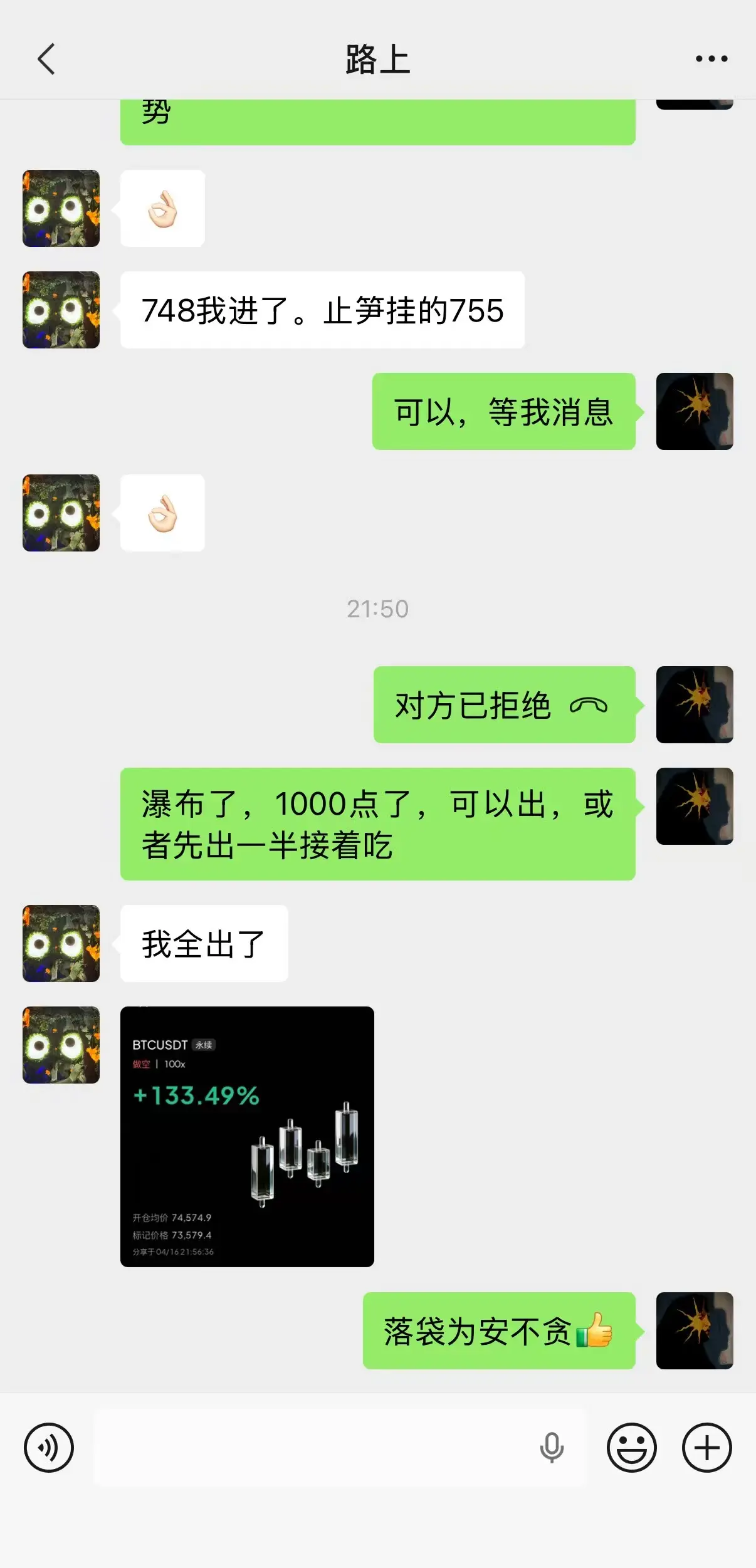The image size is (756, 1568).
Task: Select the 瀑布了 1000点 message
Action: click(377, 827)
